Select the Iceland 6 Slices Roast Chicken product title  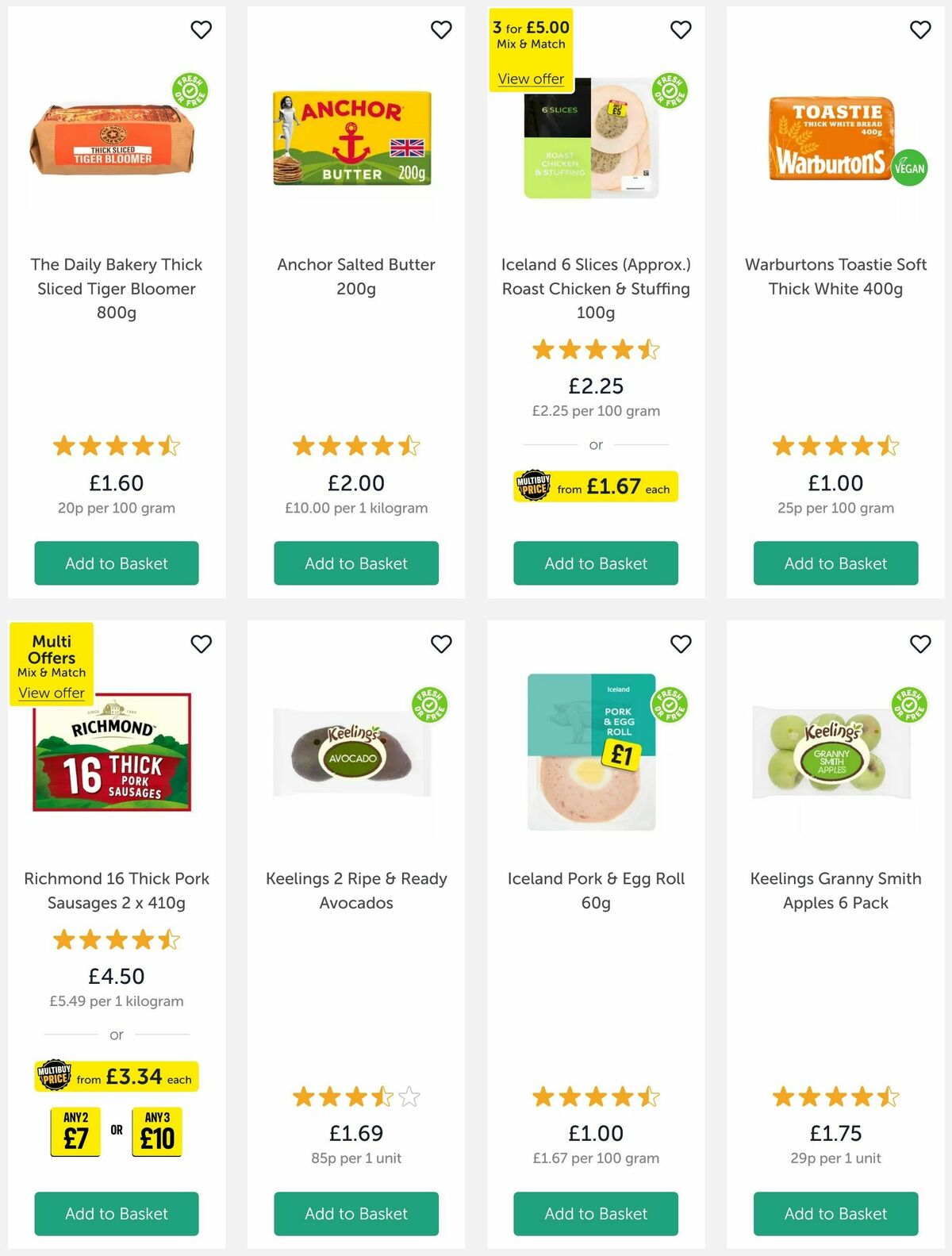[x=595, y=289]
